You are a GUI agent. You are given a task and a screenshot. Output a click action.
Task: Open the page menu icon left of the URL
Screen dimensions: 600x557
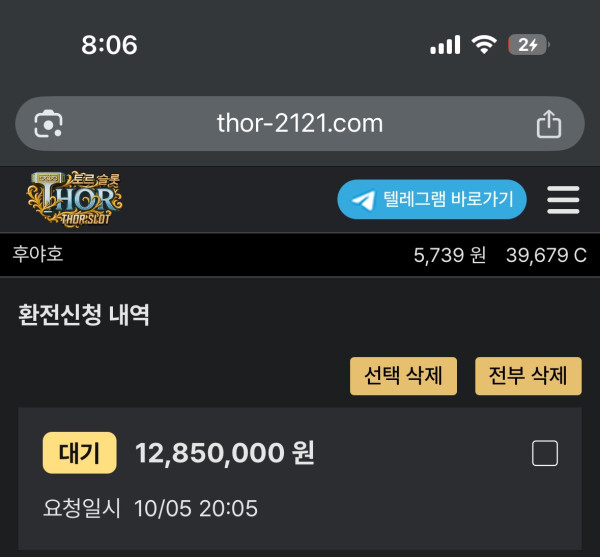pos(48,124)
